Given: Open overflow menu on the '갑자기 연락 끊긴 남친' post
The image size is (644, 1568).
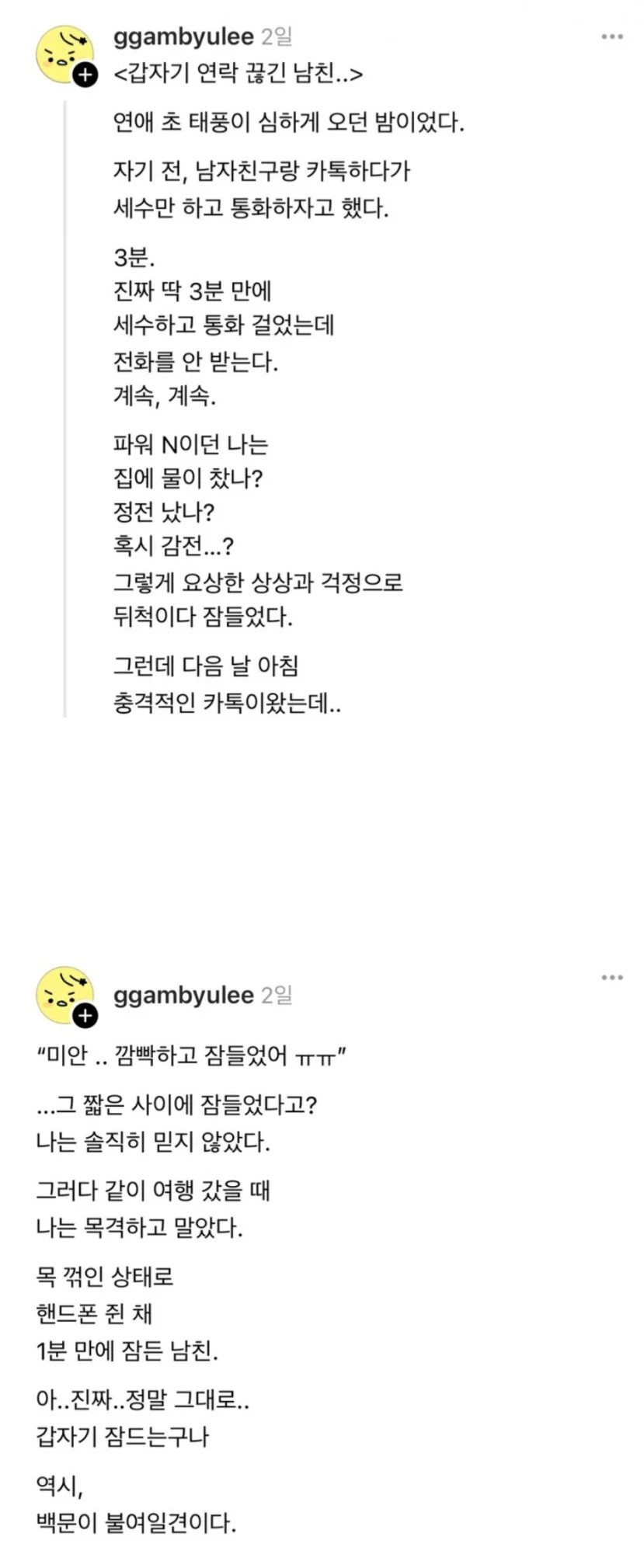Looking at the screenshot, I should 611,37.
